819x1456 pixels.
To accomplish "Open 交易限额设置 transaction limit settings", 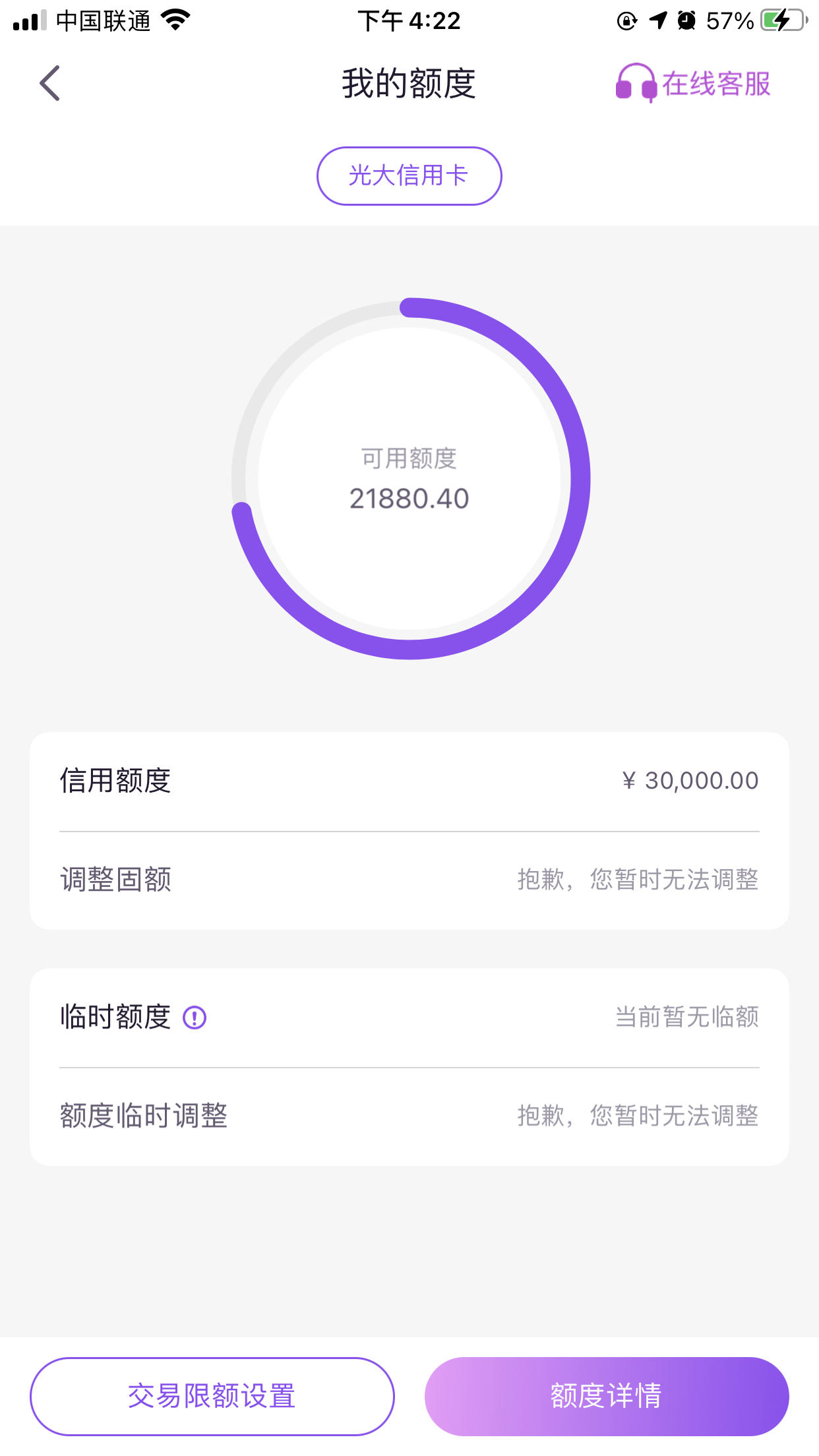I will point(212,1396).
